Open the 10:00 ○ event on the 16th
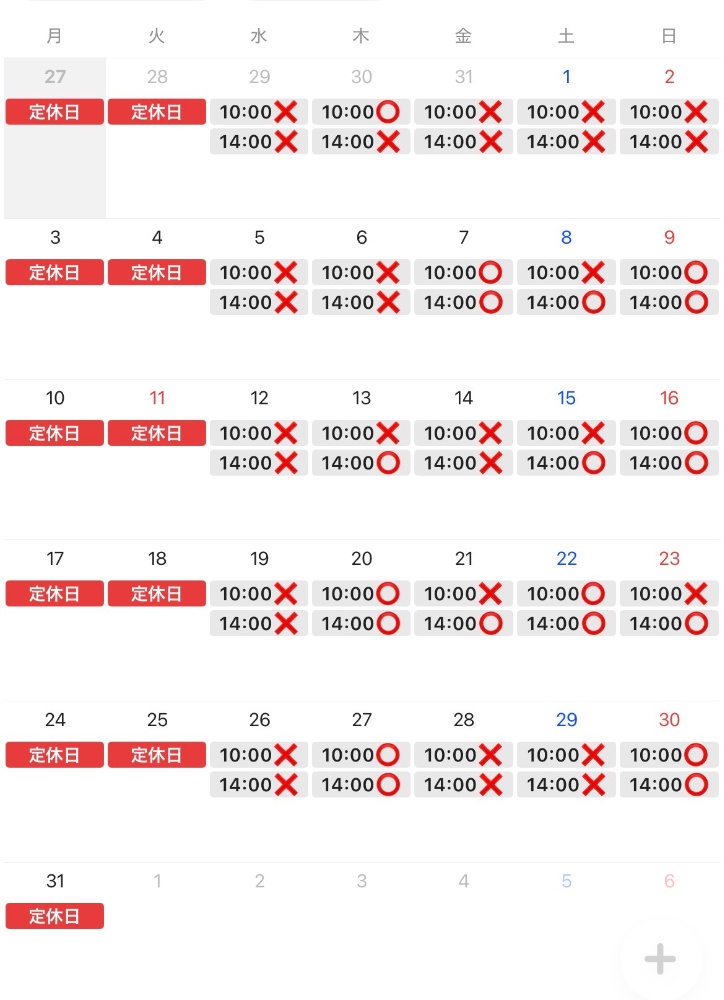 [x=669, y=433]
